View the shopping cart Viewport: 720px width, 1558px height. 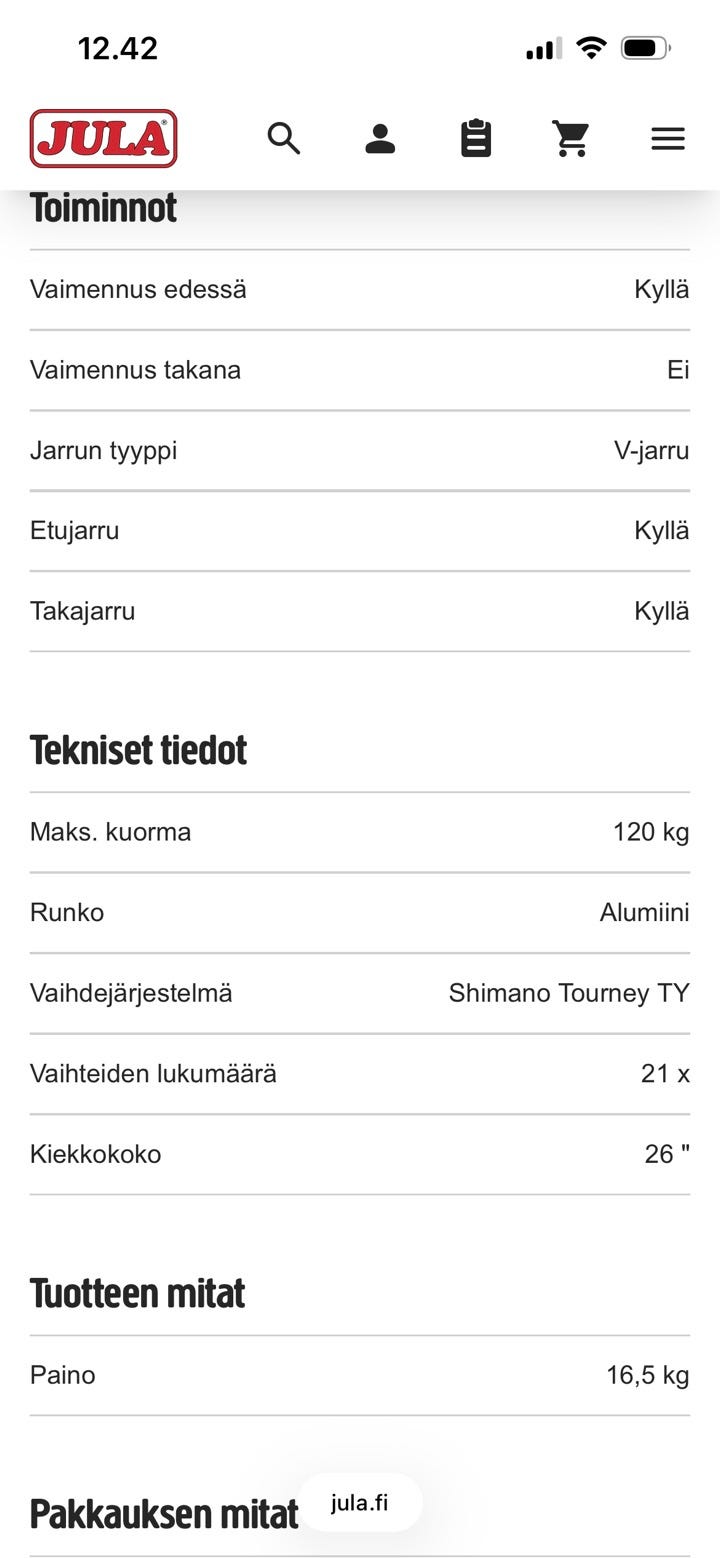coord(571,138)
